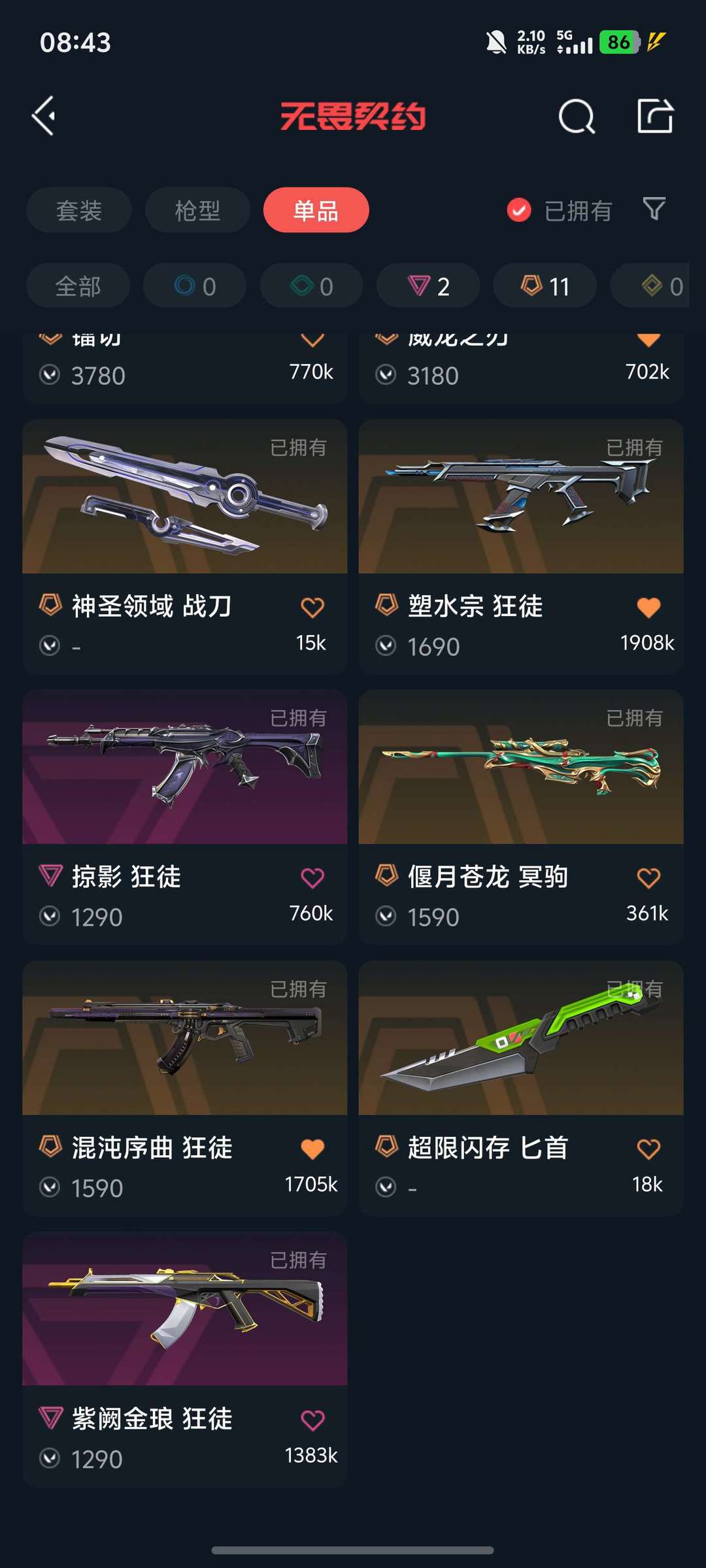Filter by the blue tier chip showing 0
706x1568 pixels.
[195, 286]
